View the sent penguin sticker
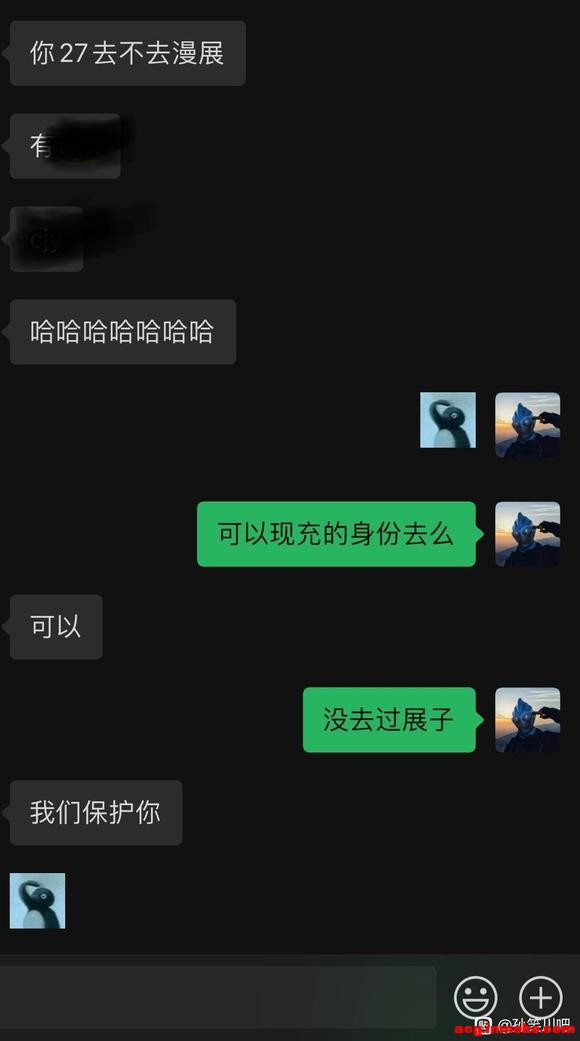Image resolution: width=580 pixels, height=1041 pixels. (448, 420)
